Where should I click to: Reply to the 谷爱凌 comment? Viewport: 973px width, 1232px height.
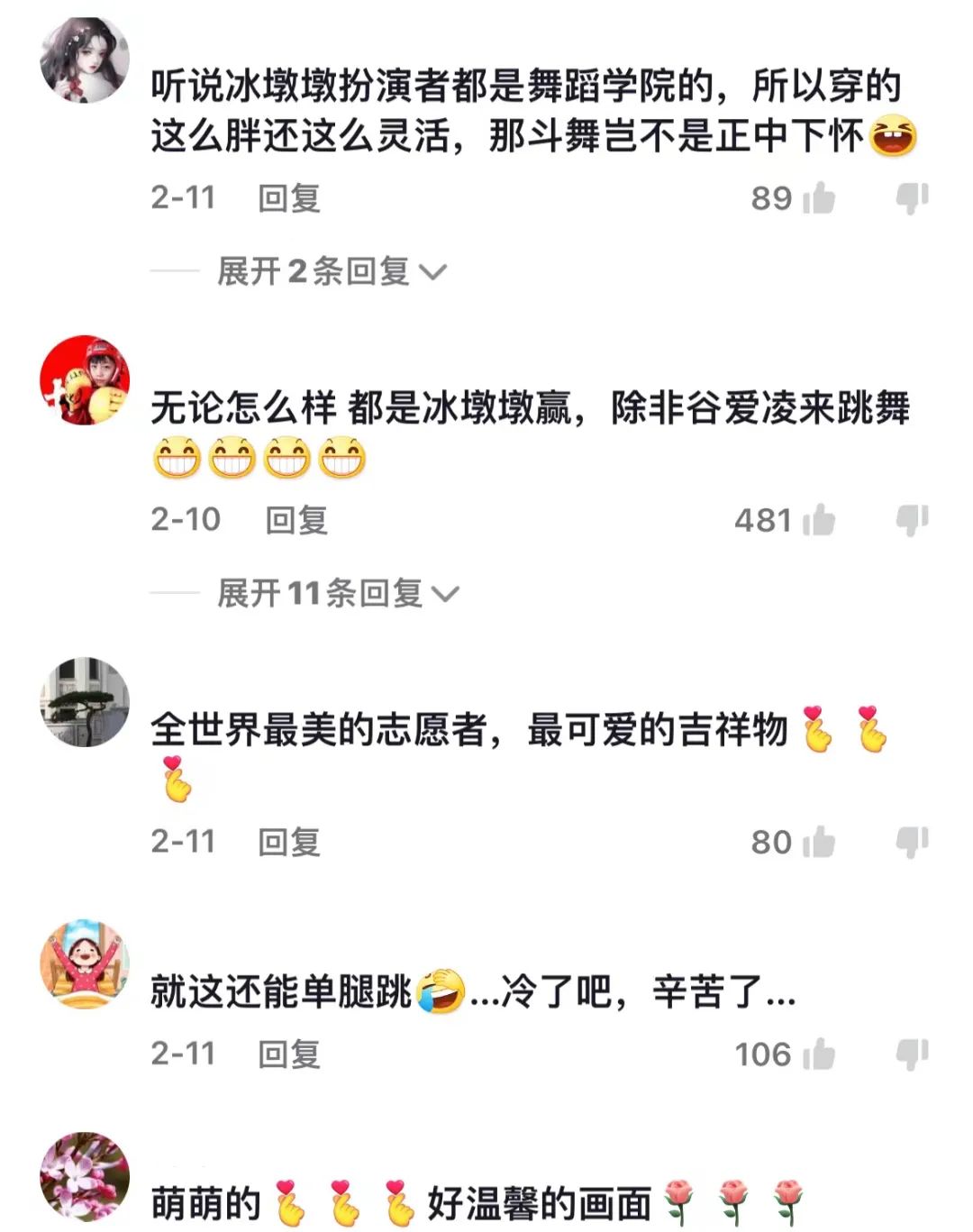tap(296, 520)
